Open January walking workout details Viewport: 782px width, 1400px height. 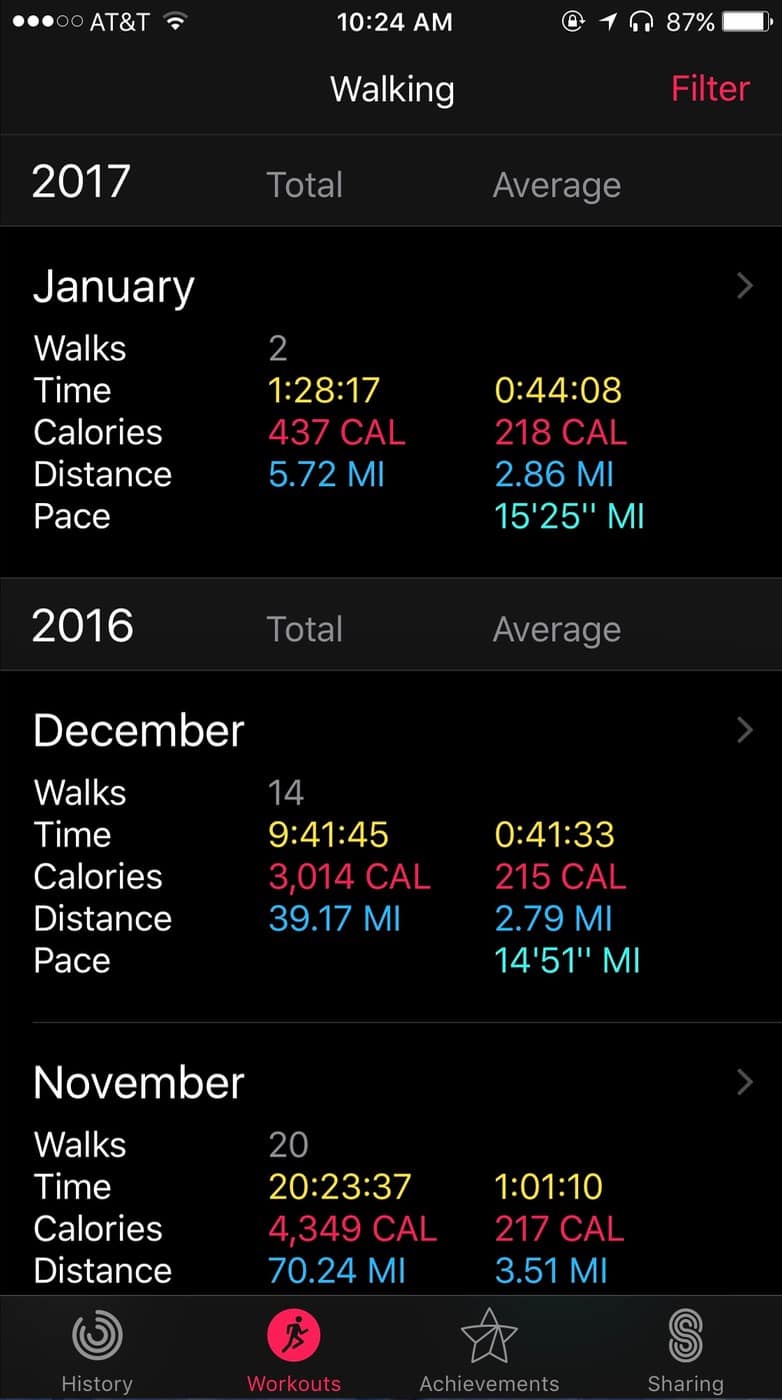click(x=743, y=287)
